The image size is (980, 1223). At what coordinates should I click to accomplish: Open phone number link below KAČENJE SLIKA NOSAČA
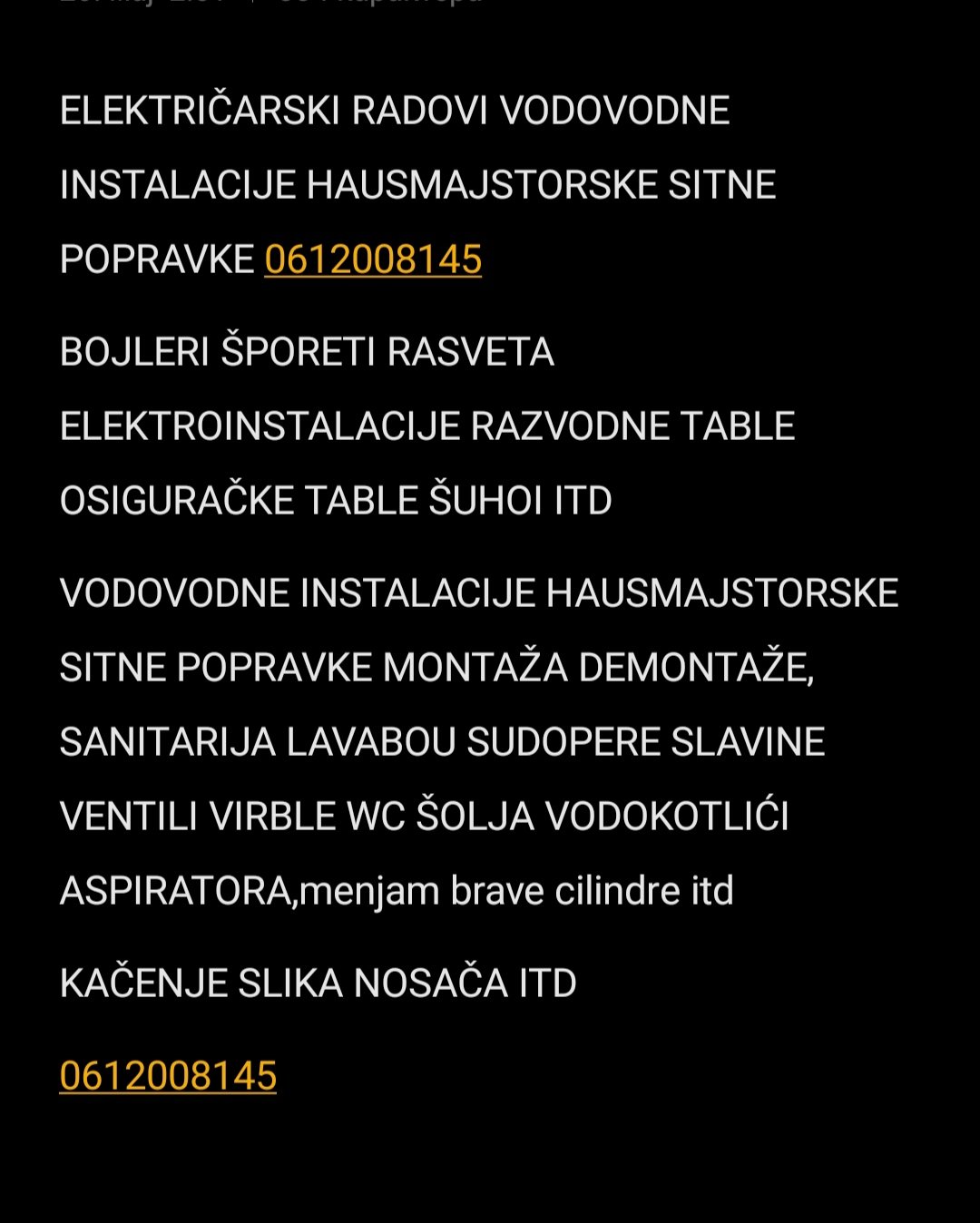tap(168, 1076)
